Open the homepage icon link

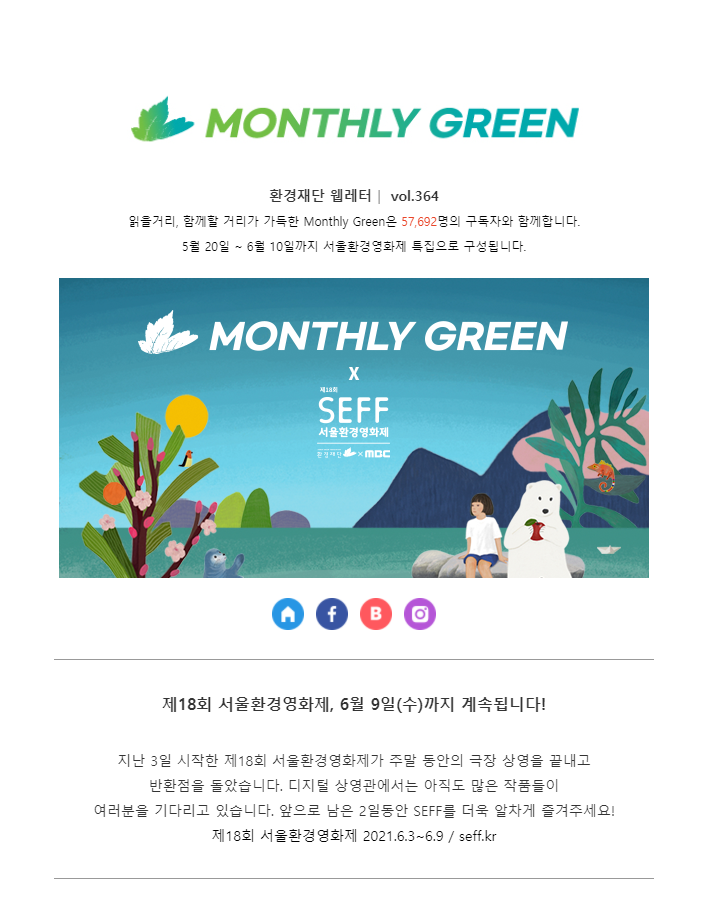(288, 614)
